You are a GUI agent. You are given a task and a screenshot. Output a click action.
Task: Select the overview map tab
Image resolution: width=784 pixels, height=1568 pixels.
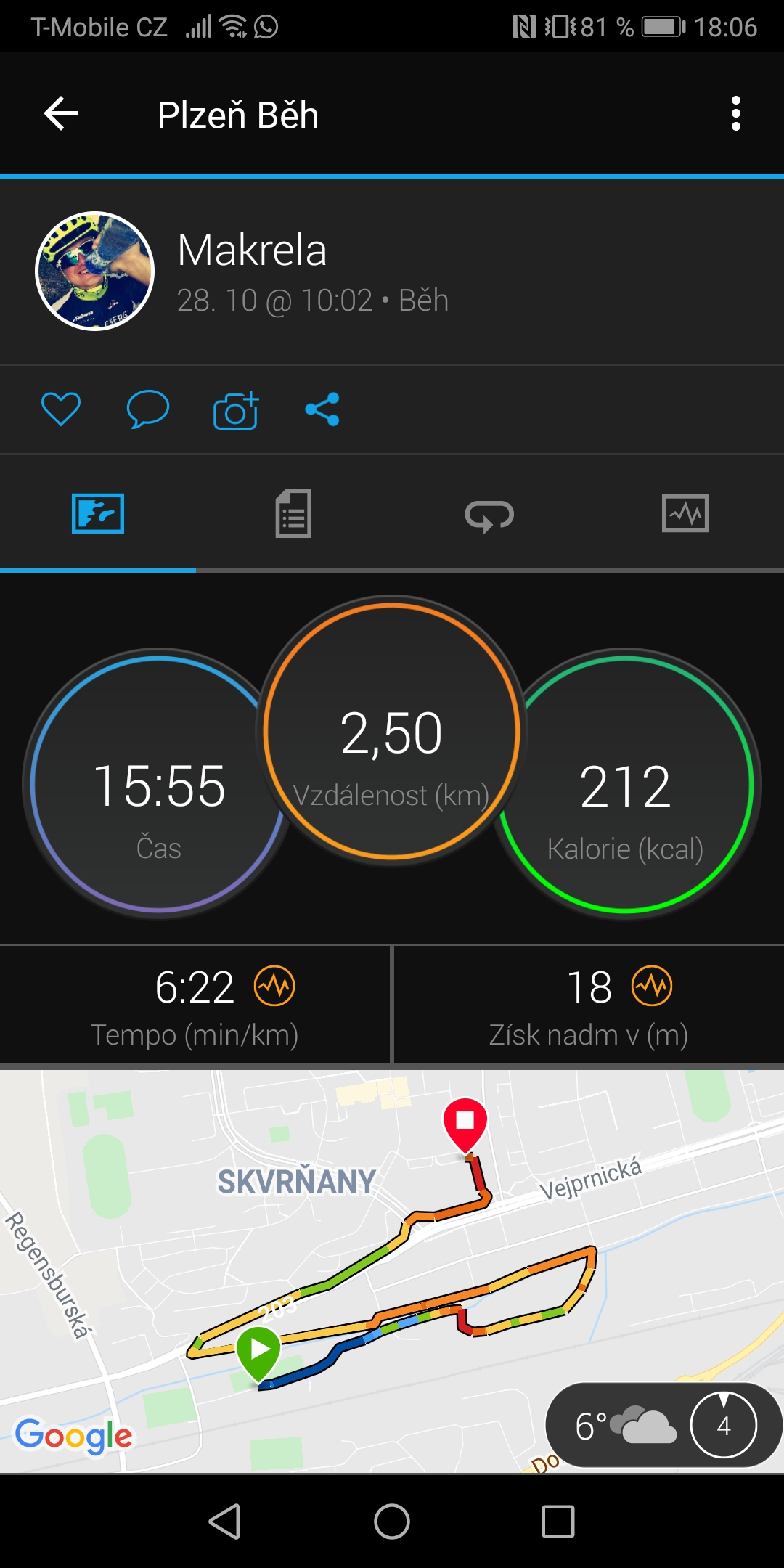[x=98, y=514]
